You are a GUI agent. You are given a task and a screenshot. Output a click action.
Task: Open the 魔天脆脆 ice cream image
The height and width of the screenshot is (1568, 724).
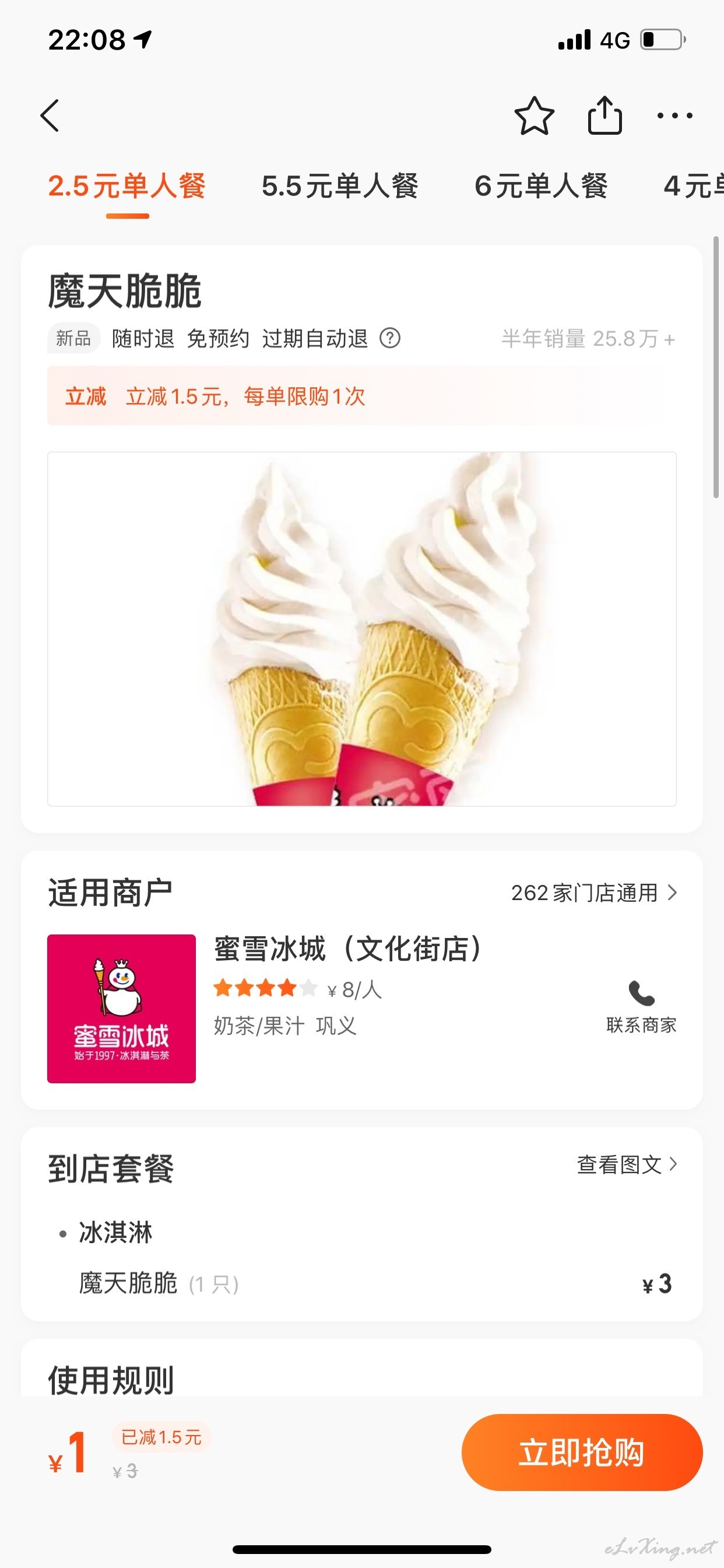click(x=362, y=629)
